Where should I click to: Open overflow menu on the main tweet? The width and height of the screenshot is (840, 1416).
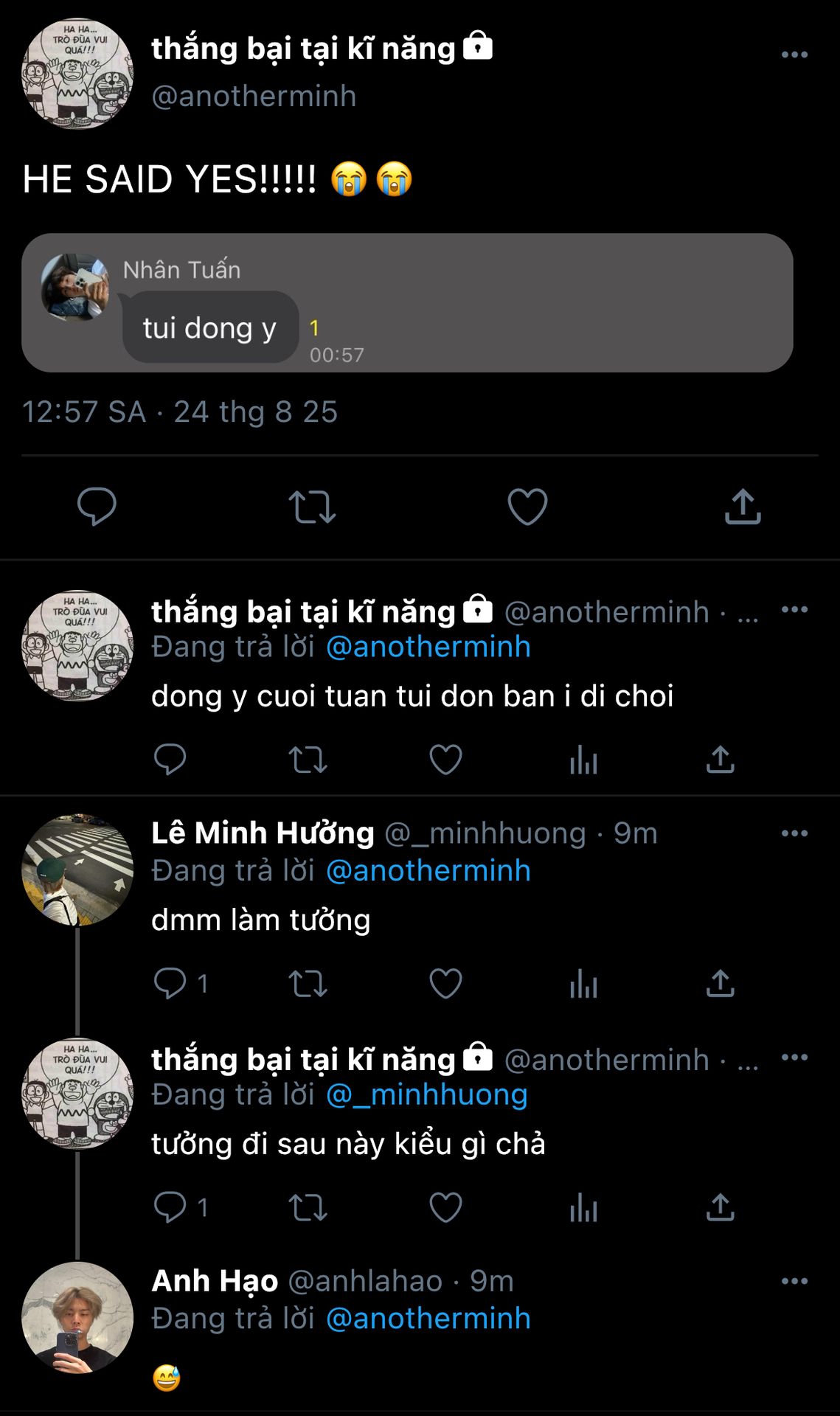pos(794,55)
